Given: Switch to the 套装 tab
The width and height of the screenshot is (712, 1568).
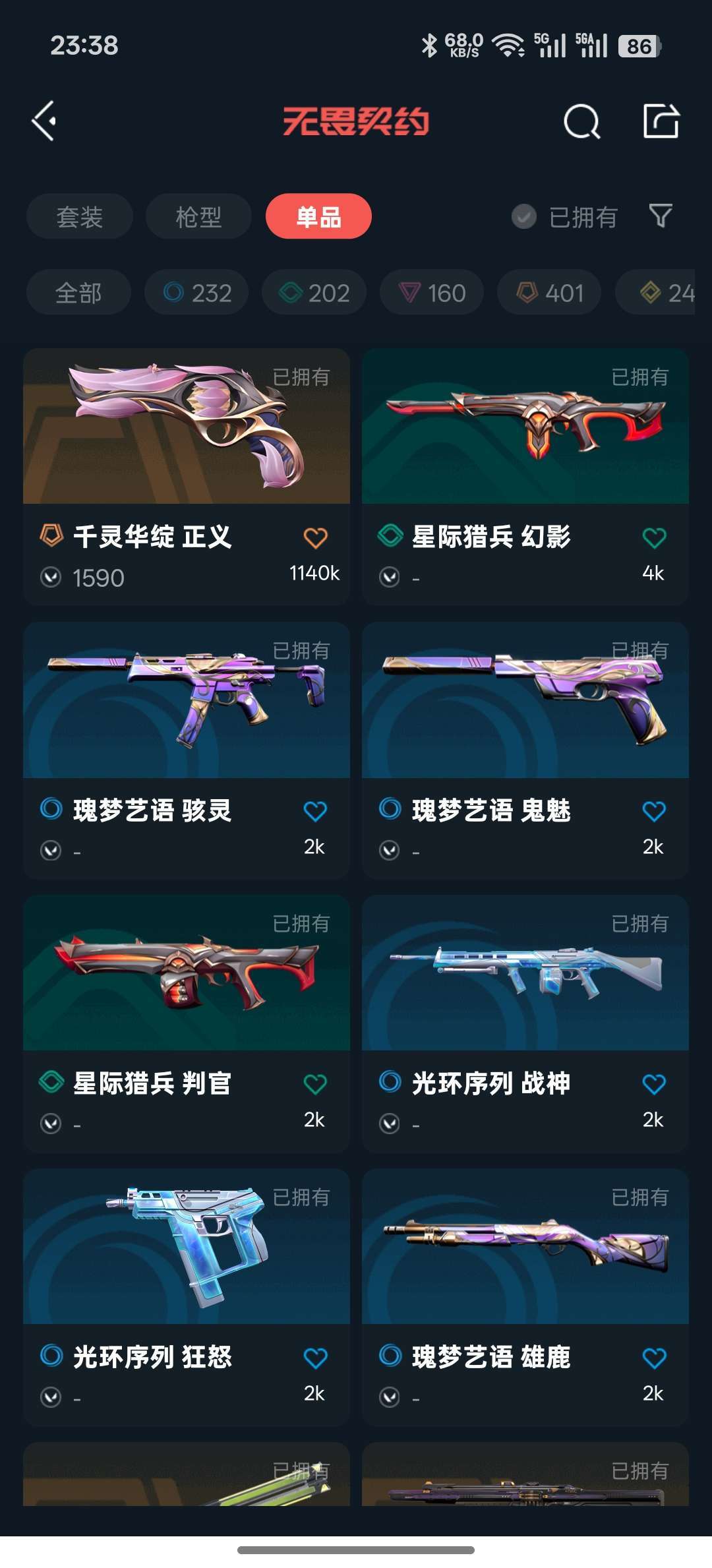Looking at the screenshot, I should coord(79,216).
